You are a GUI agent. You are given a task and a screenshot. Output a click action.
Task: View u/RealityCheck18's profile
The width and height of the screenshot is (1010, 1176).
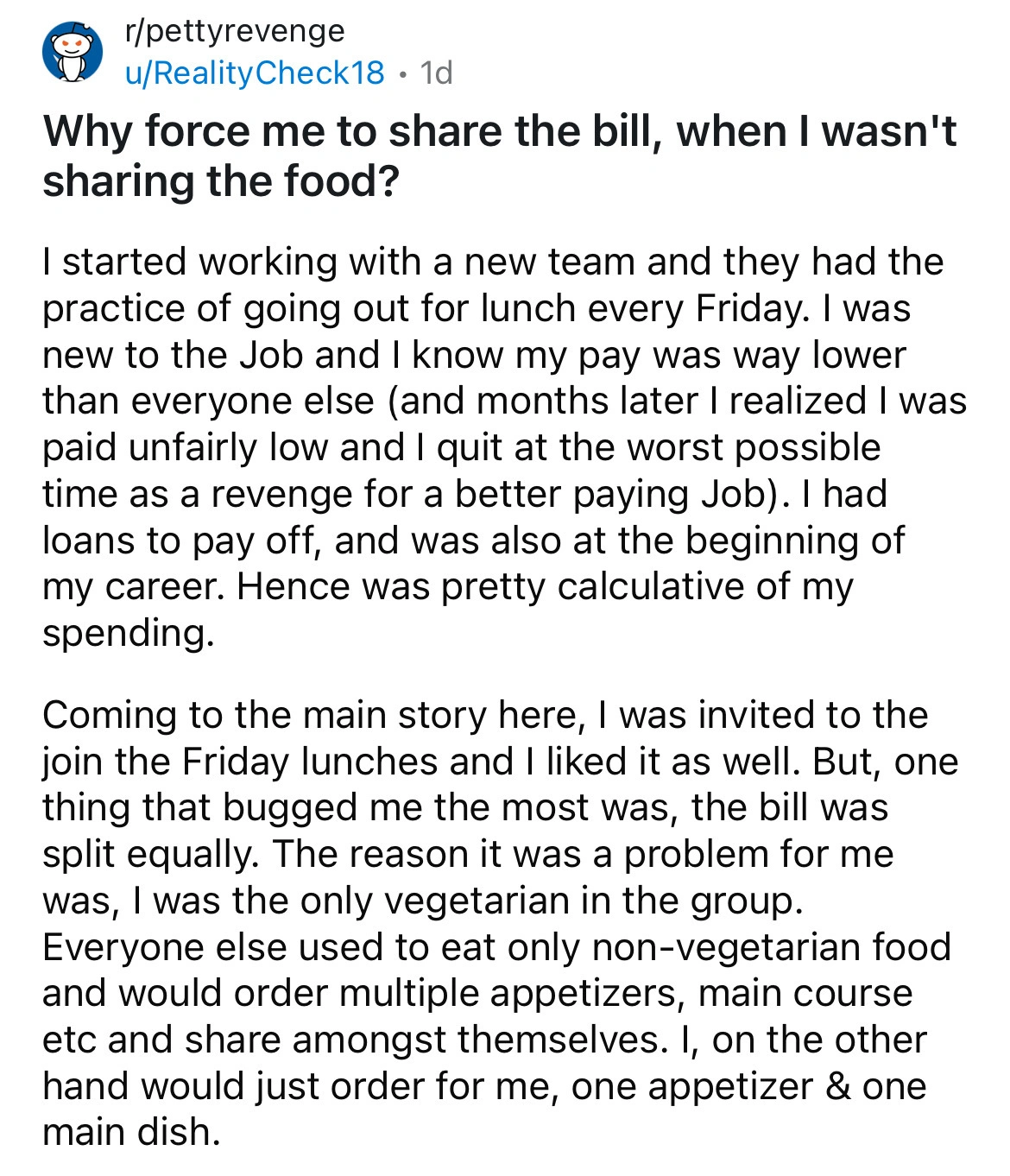tap(255, 73)
